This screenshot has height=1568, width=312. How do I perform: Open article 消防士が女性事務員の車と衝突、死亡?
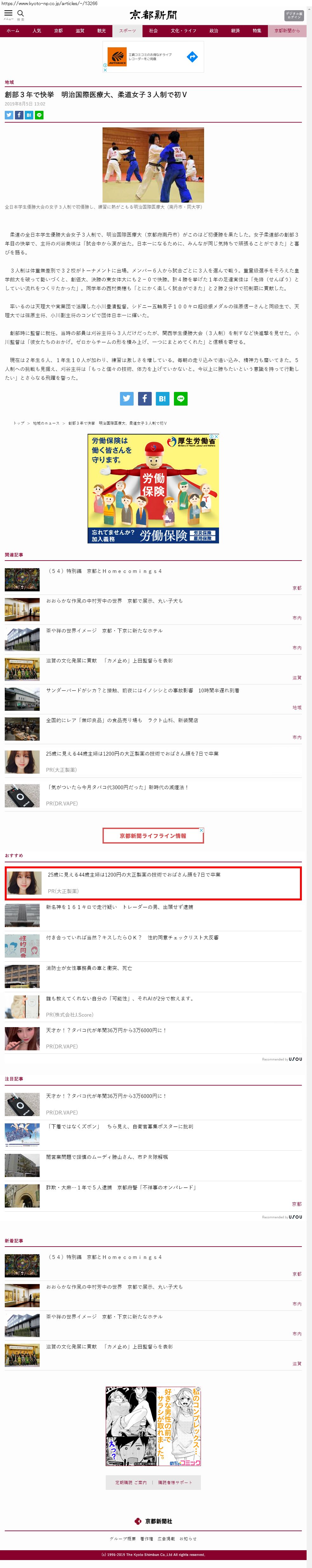89,968
